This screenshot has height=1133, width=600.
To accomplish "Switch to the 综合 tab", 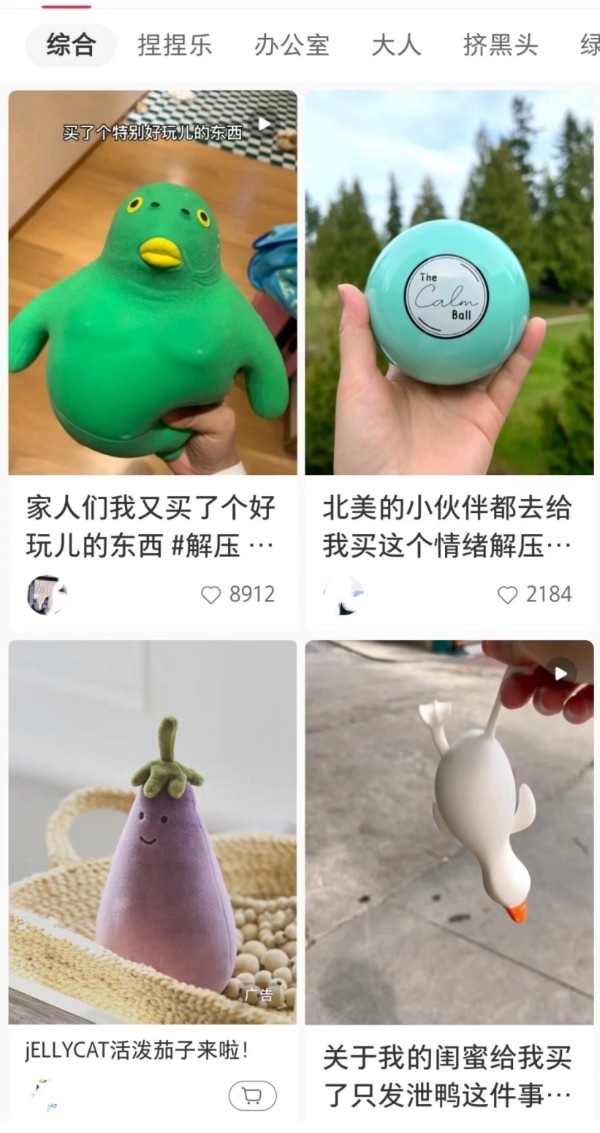I will (x=71, y=45).
